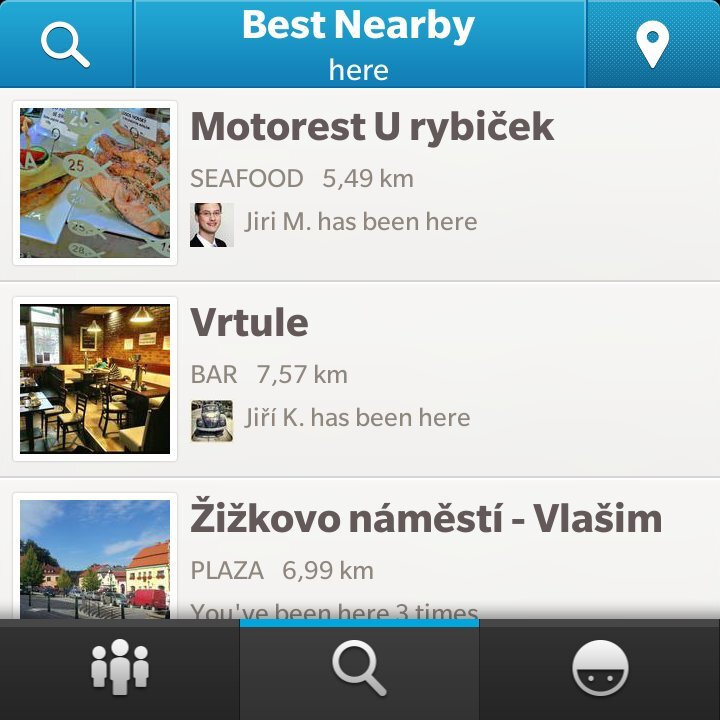
Task: Tap the location pin icon
Action: [652, 44]
